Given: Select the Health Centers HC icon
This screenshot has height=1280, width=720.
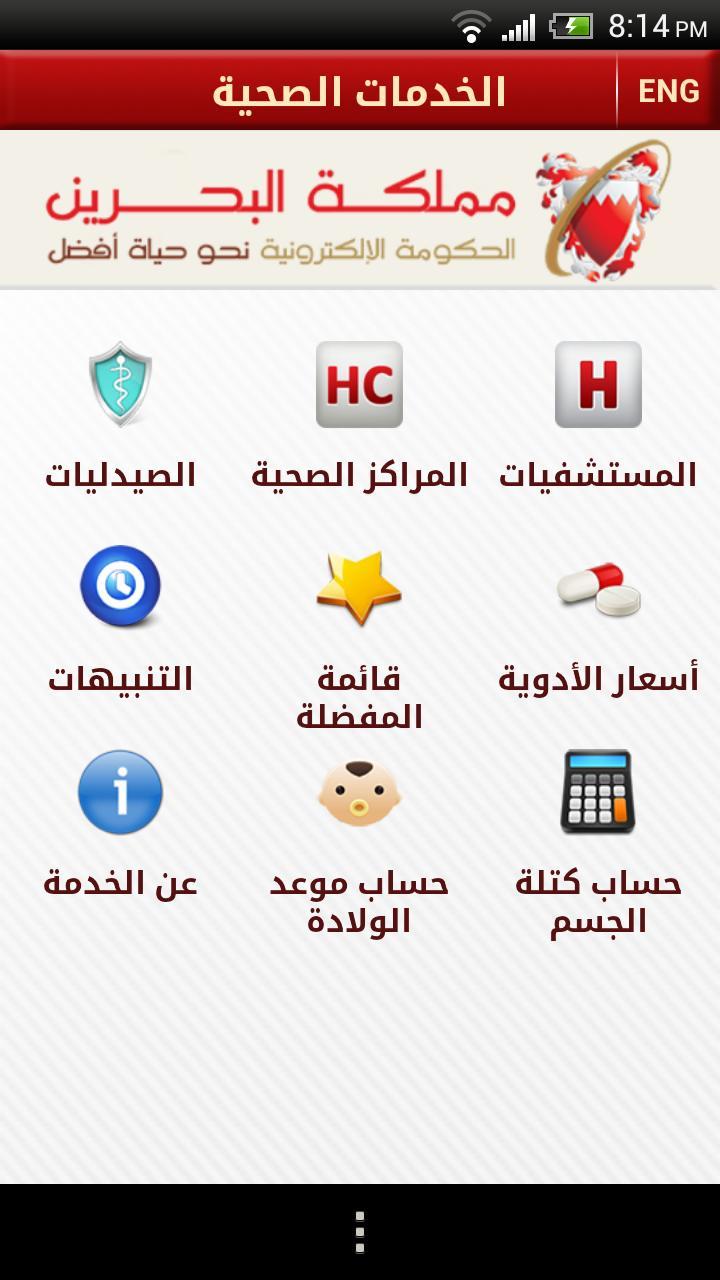Looking at the screenshot, I should 358,384.
